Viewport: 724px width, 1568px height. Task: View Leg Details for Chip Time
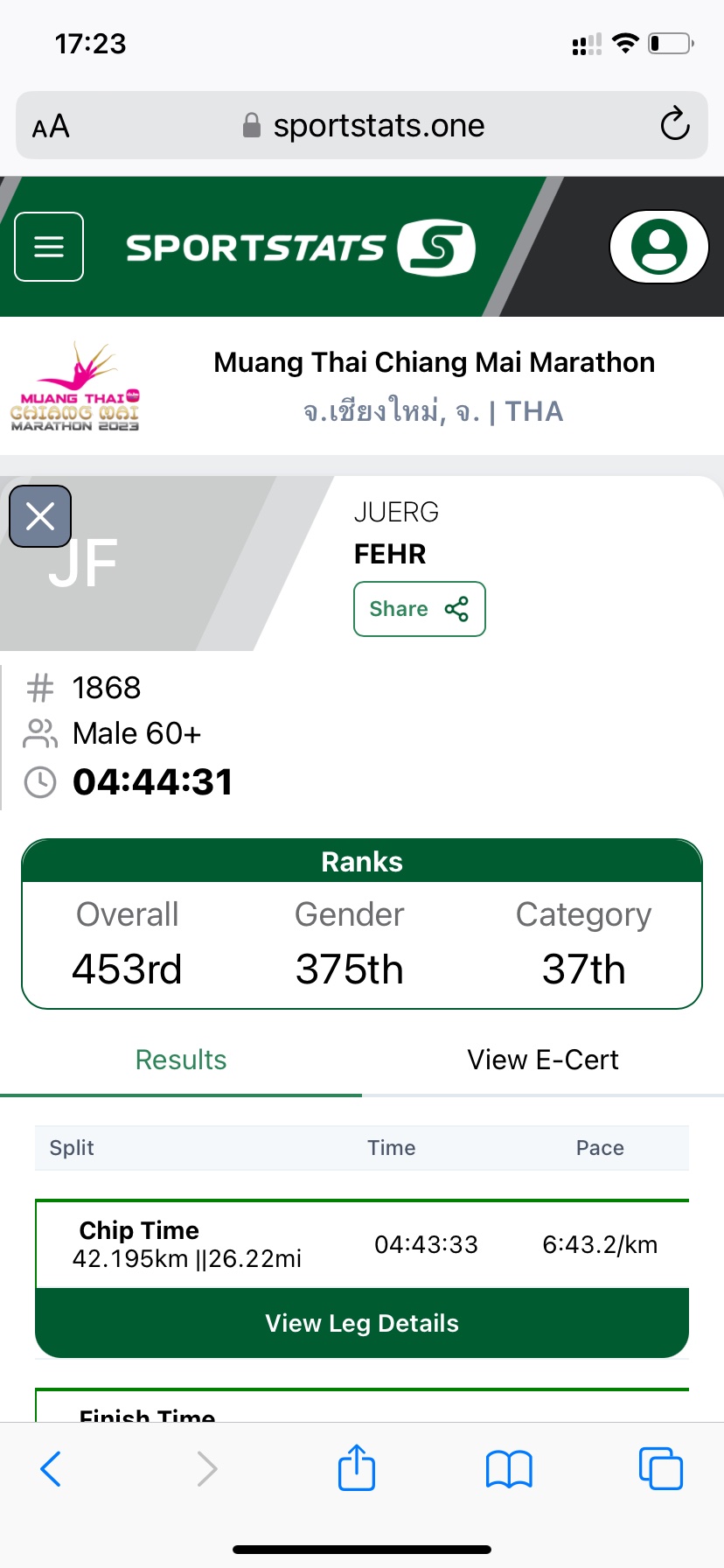tap(362, 1323)
